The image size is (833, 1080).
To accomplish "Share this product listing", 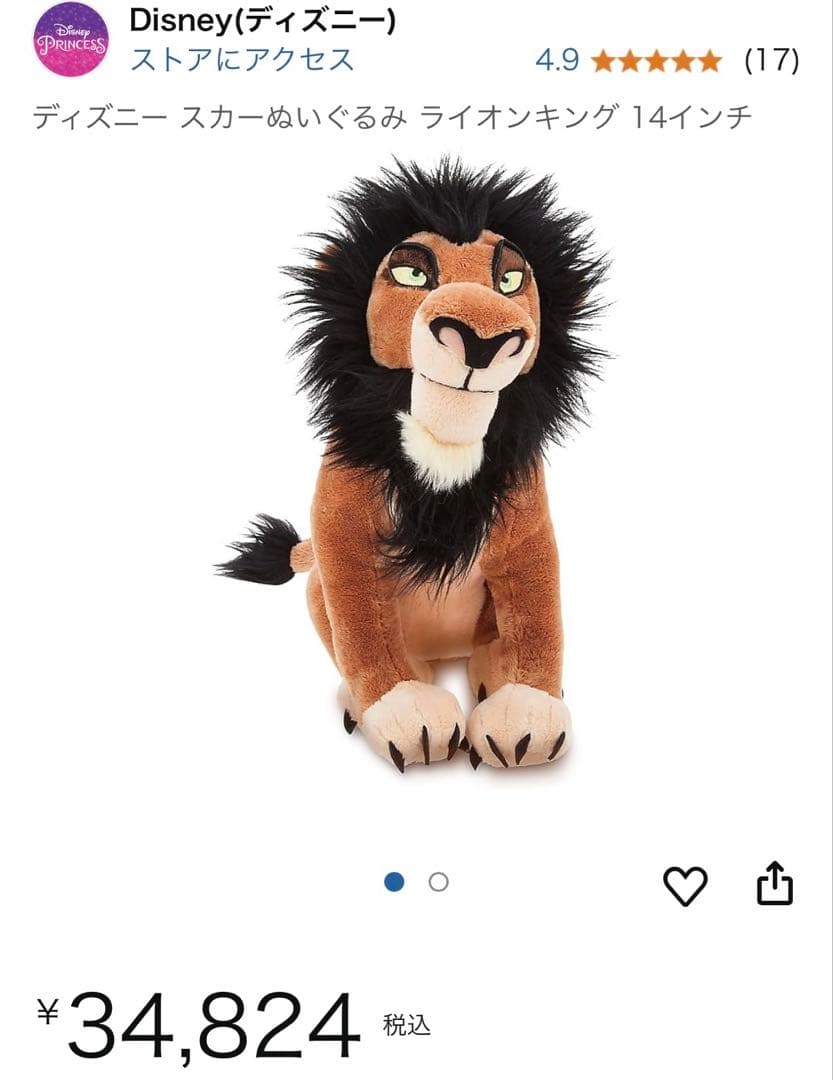I will (774, 885).
